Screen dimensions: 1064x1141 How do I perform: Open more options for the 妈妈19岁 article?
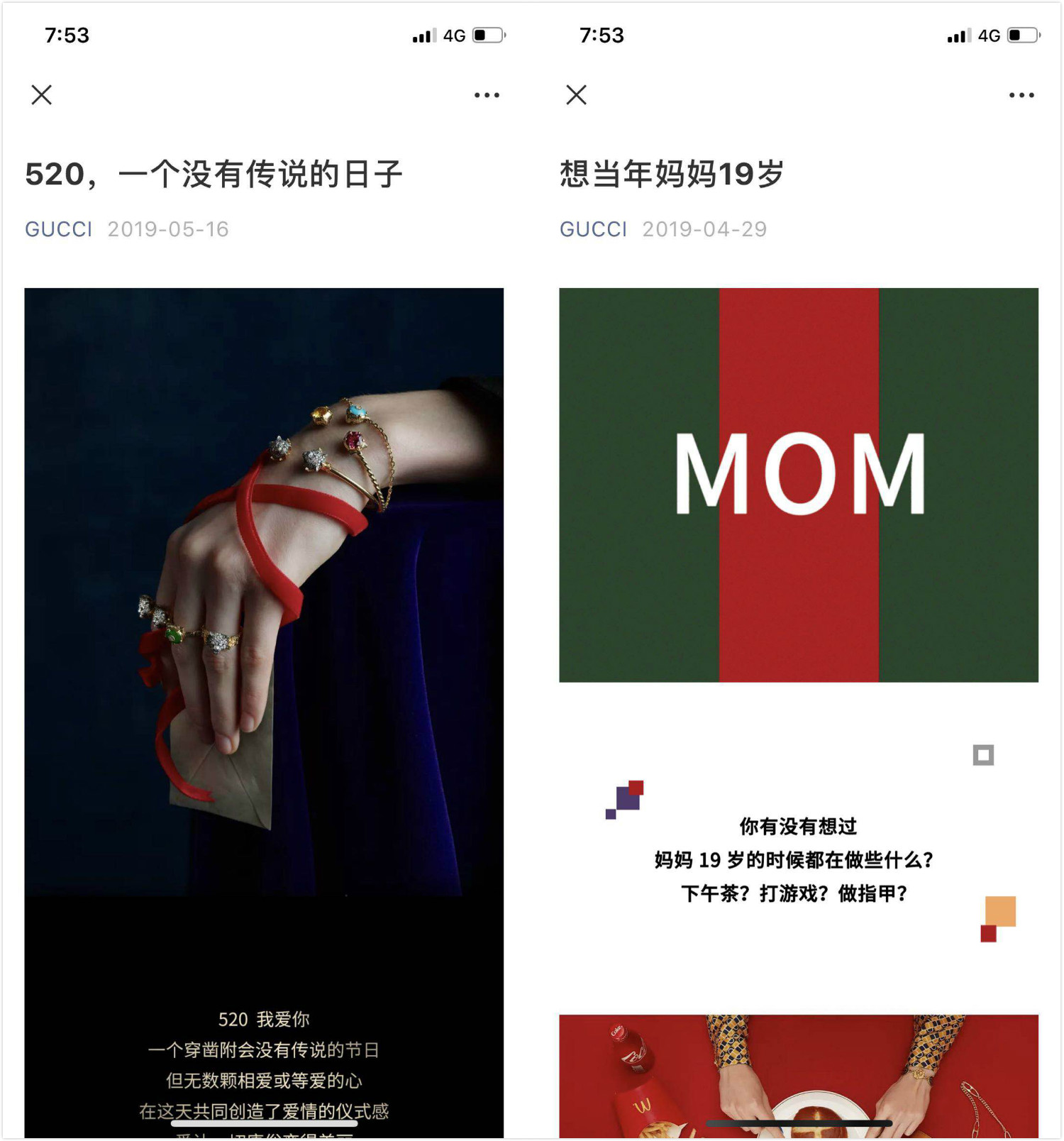1021,94
